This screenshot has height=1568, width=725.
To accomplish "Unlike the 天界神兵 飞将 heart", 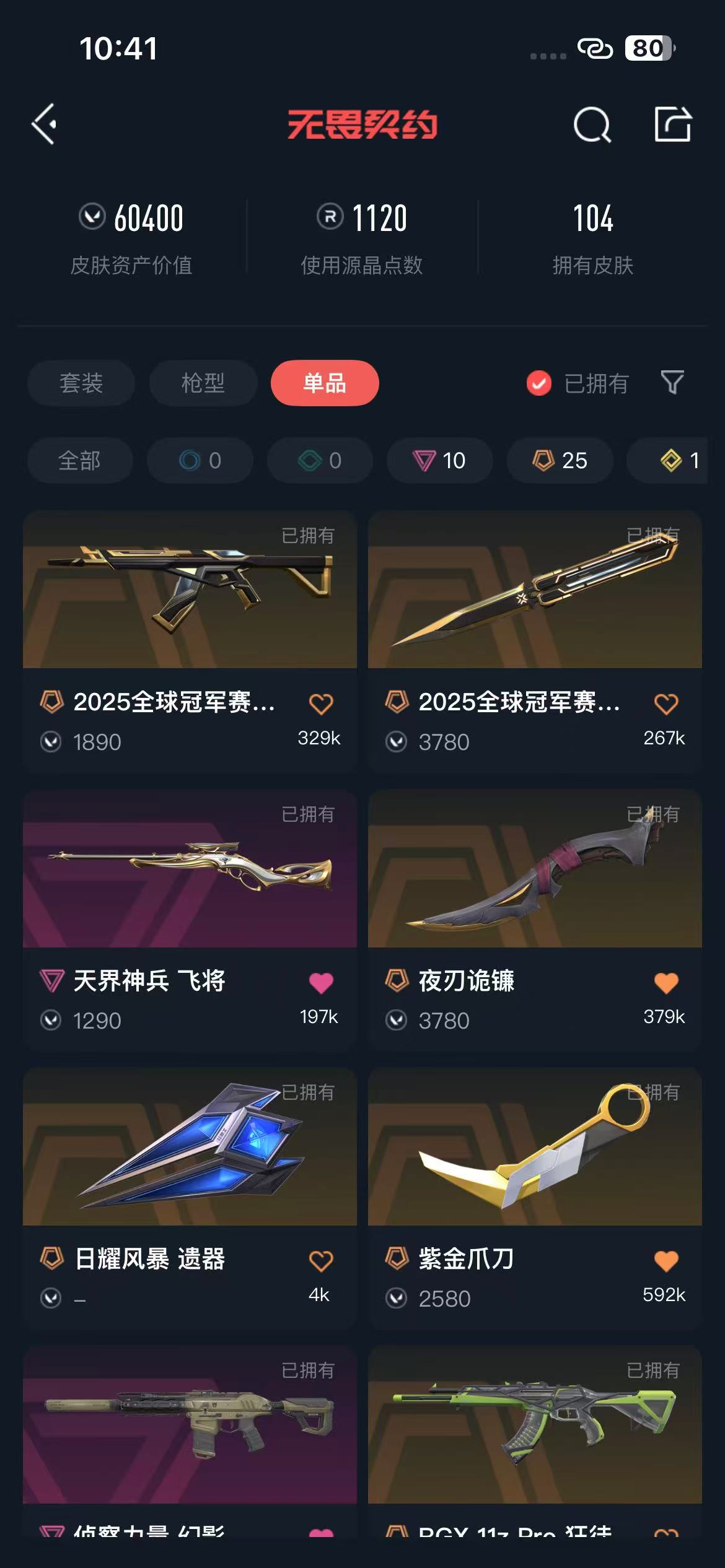I will point(321,983).
